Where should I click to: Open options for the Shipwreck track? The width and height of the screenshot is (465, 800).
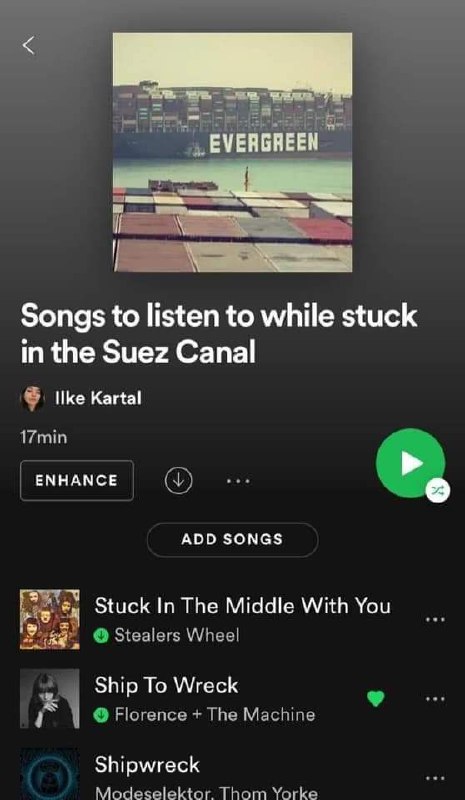click(x=435, y=778)
